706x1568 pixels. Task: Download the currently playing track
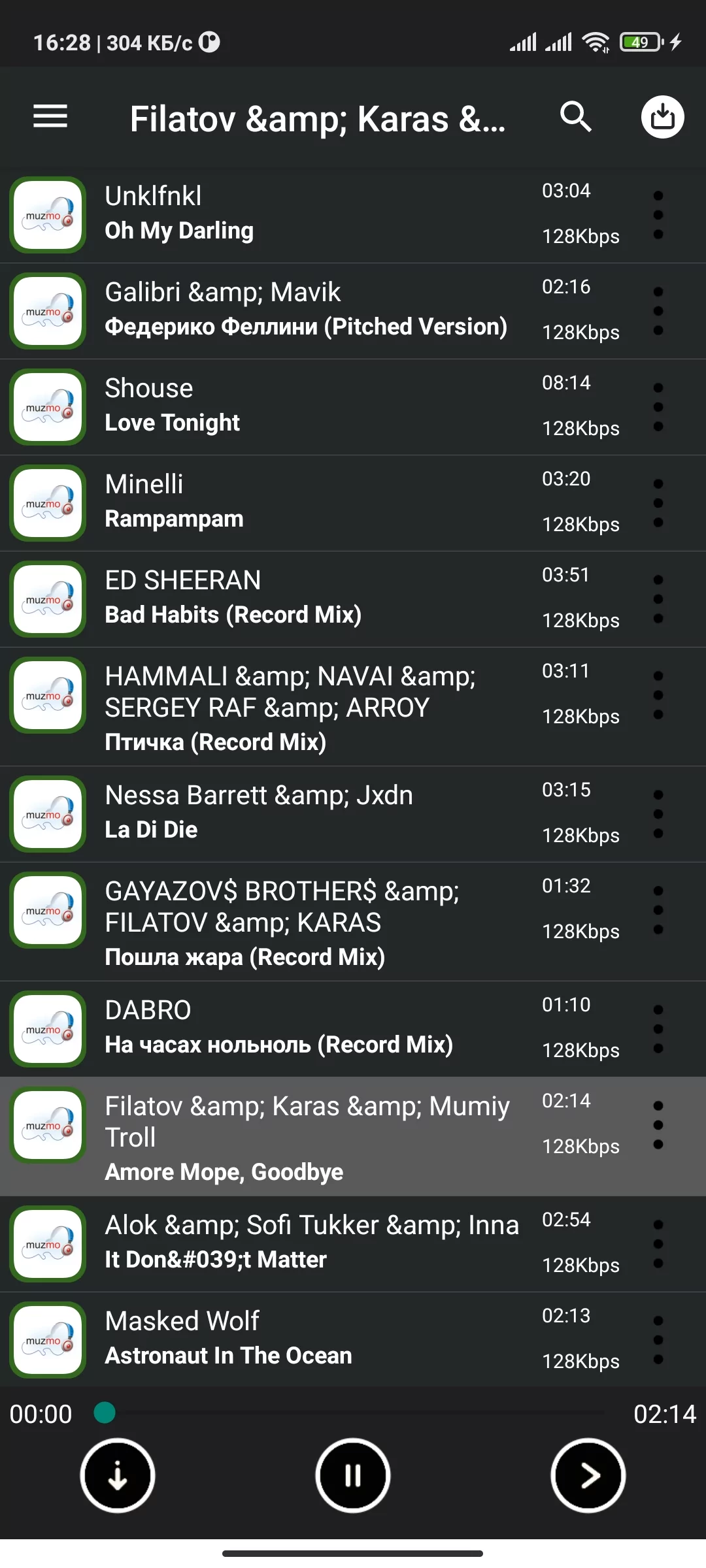(118, 1476)
